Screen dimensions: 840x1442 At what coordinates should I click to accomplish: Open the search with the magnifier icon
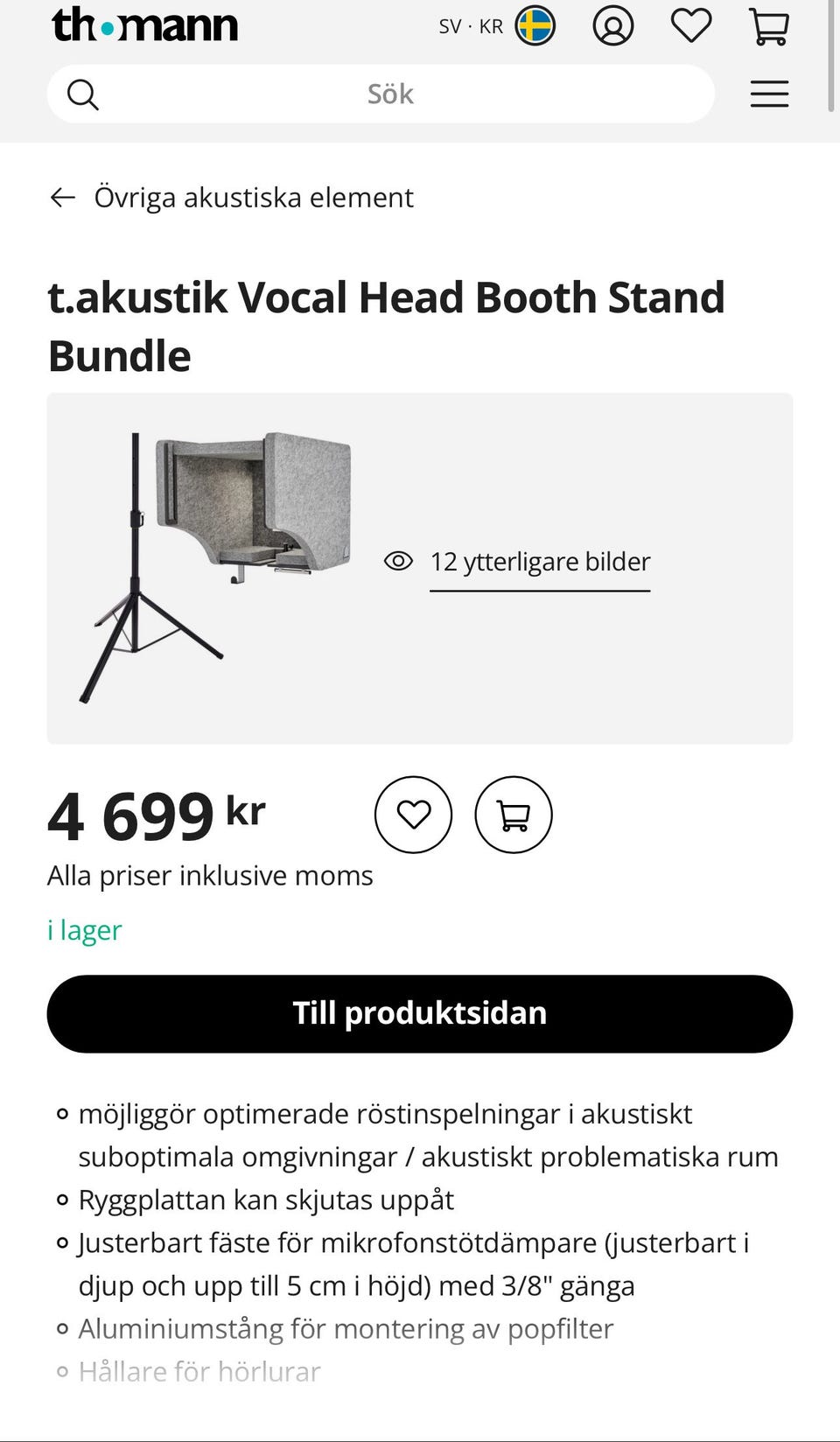pyautogui.click(x=82, y=94)
